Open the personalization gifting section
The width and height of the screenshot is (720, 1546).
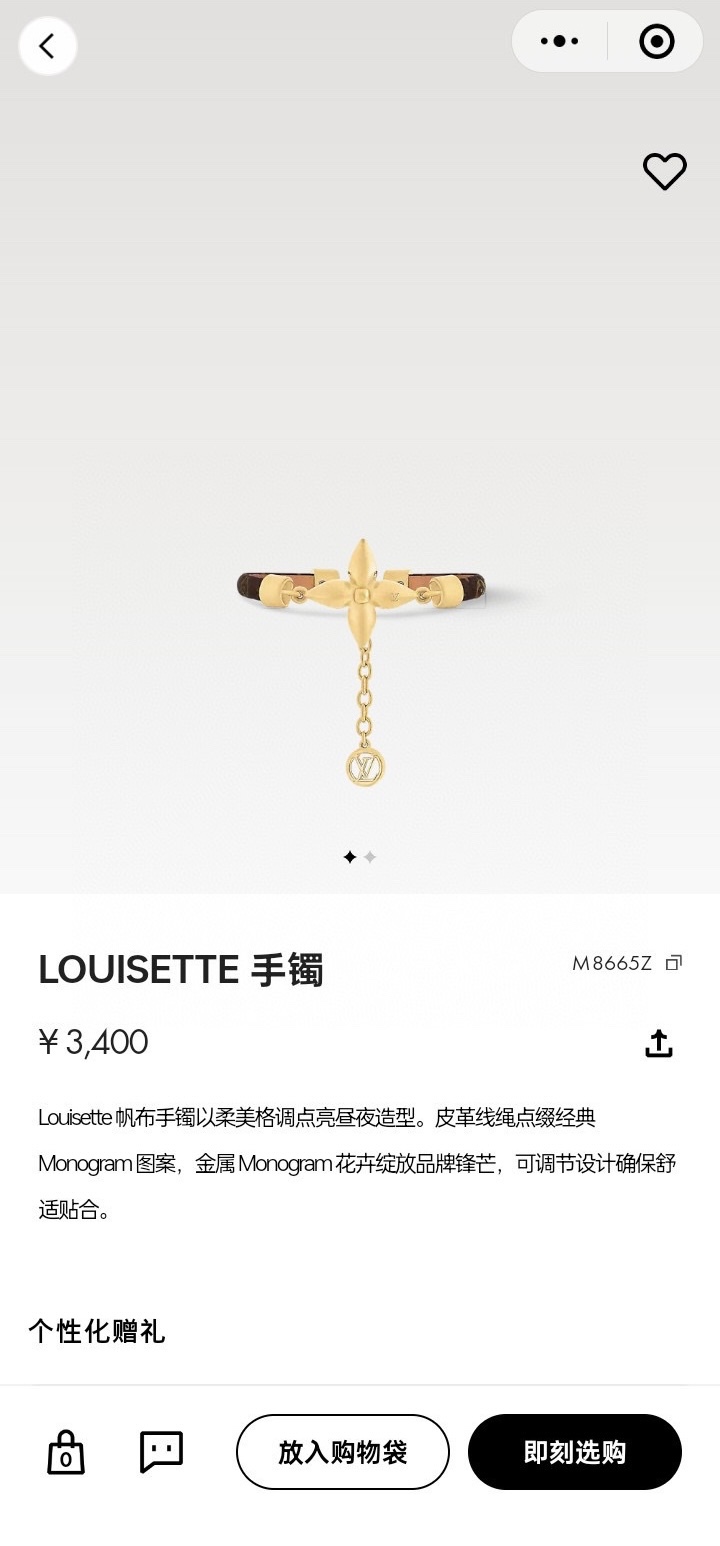tap(97, 1332)
